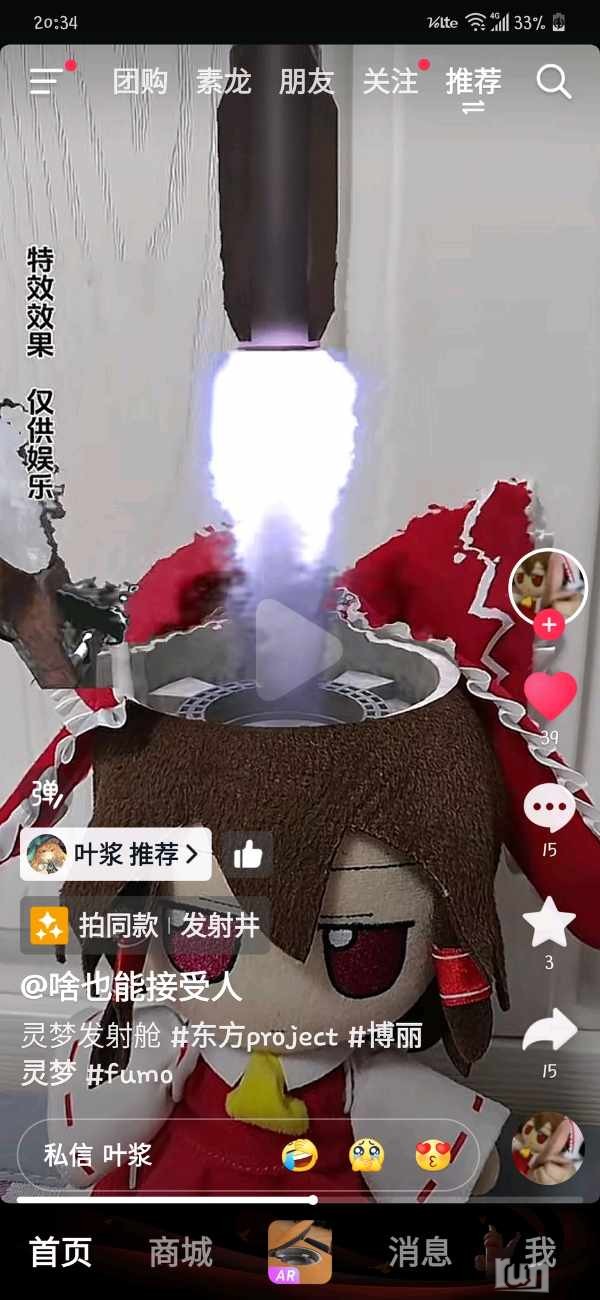Open the #东方project hashtag

click(x=254, y=1037)
